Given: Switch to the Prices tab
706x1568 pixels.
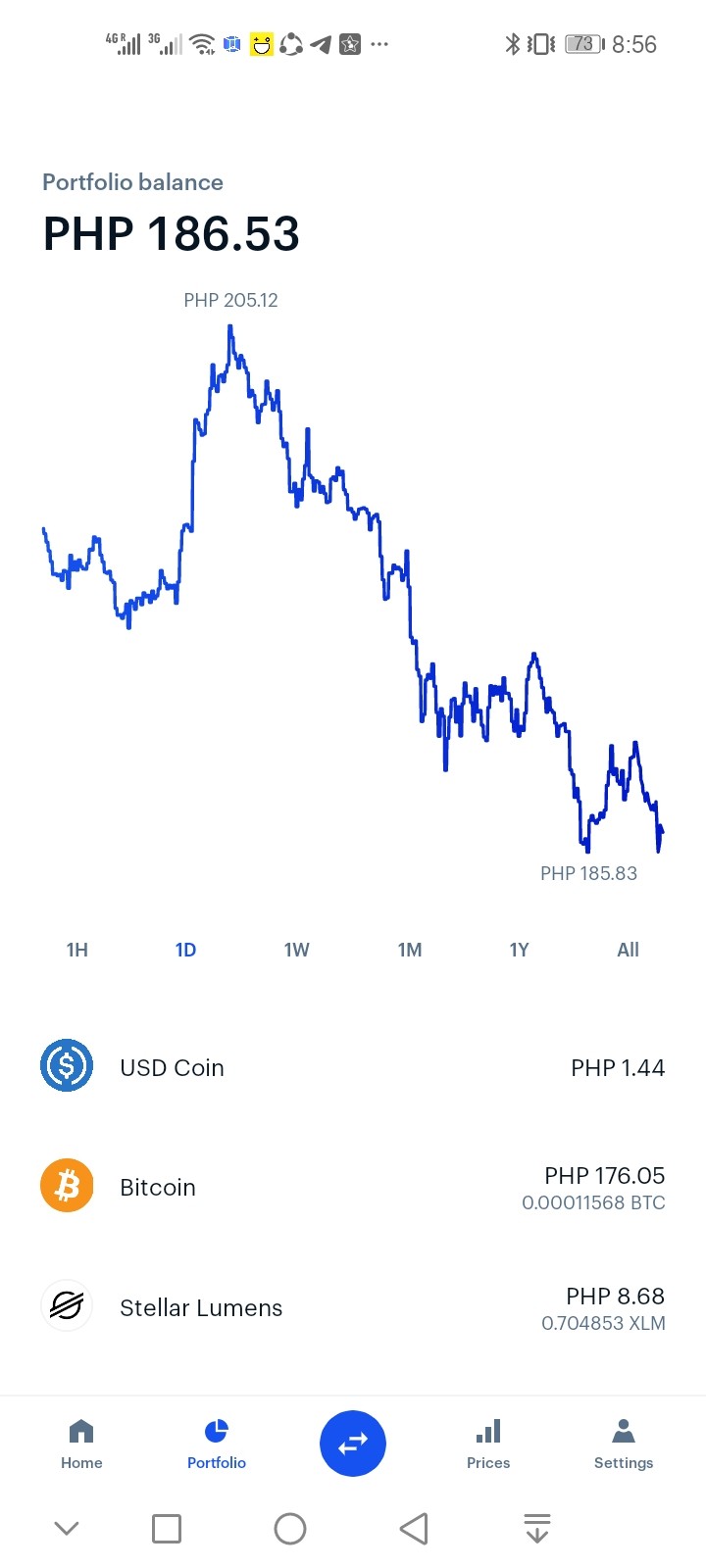Looking at the screenshot, I should click(x=488, y=1444).
